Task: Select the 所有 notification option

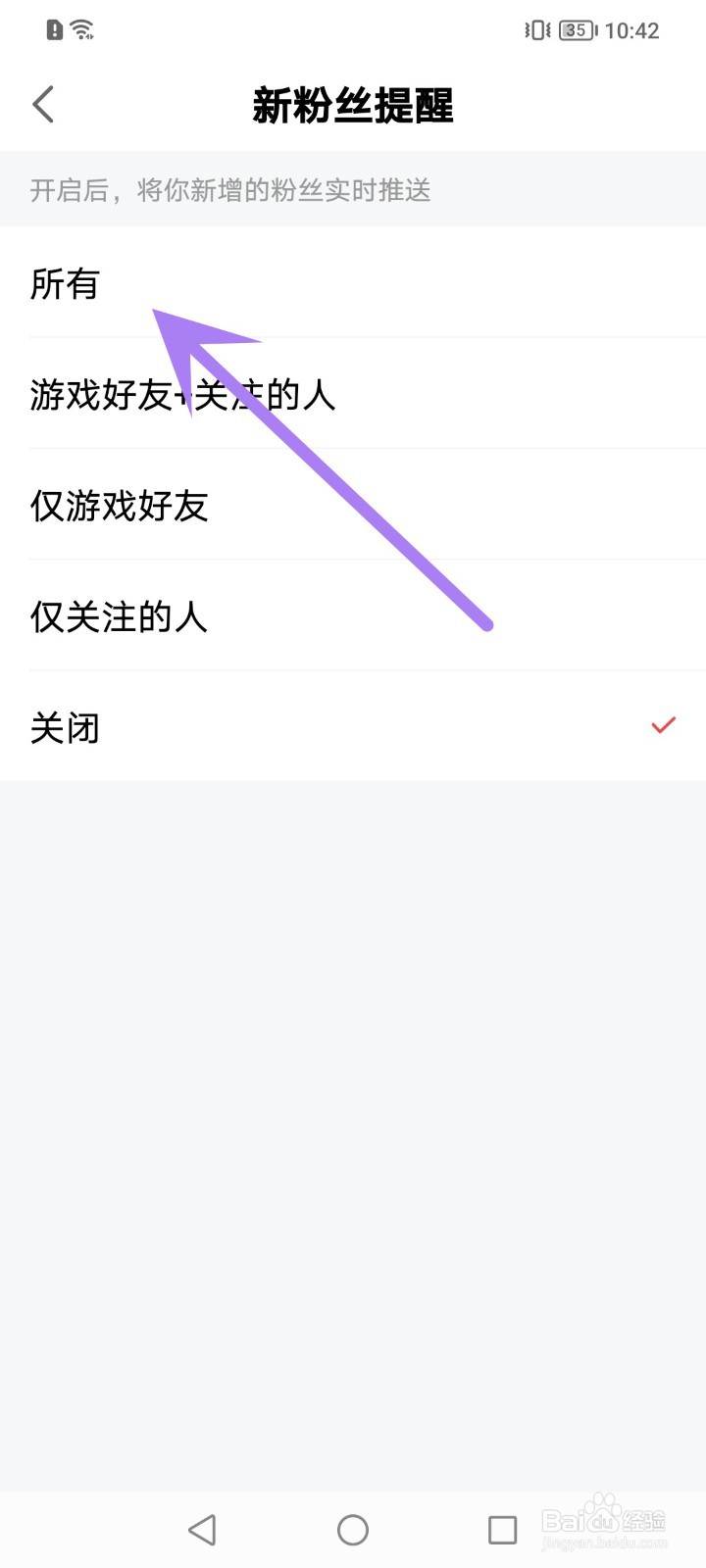Action: click(65, 285)
